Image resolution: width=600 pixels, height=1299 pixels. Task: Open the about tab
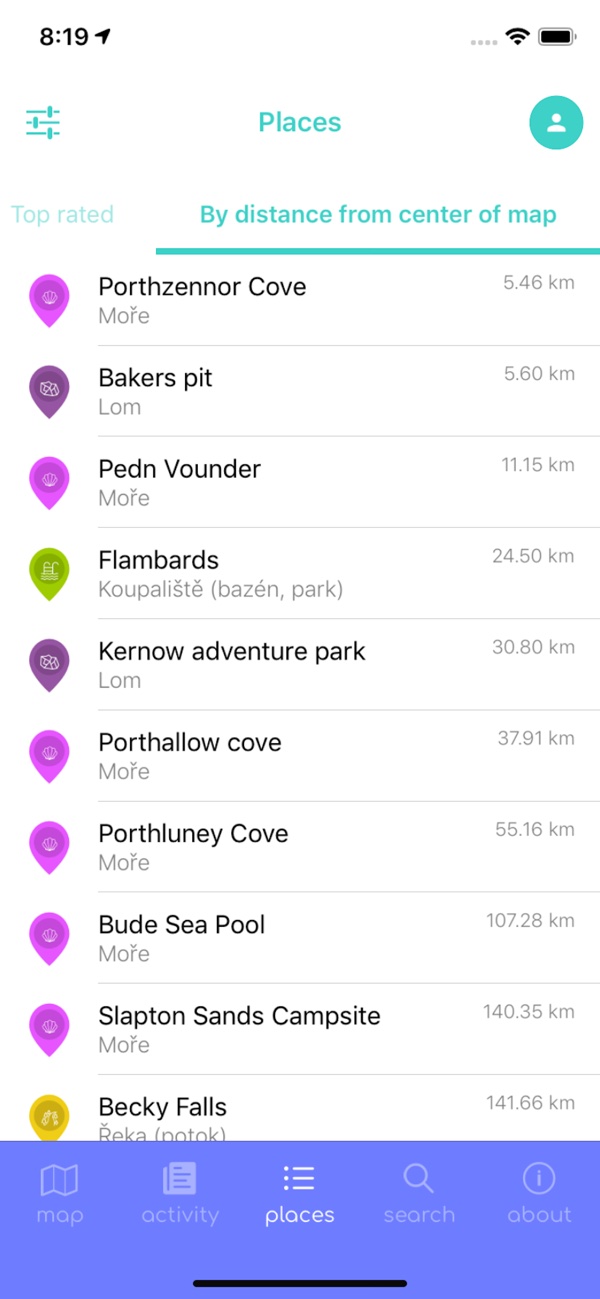pyautogui.click(x=539, y=1194)
